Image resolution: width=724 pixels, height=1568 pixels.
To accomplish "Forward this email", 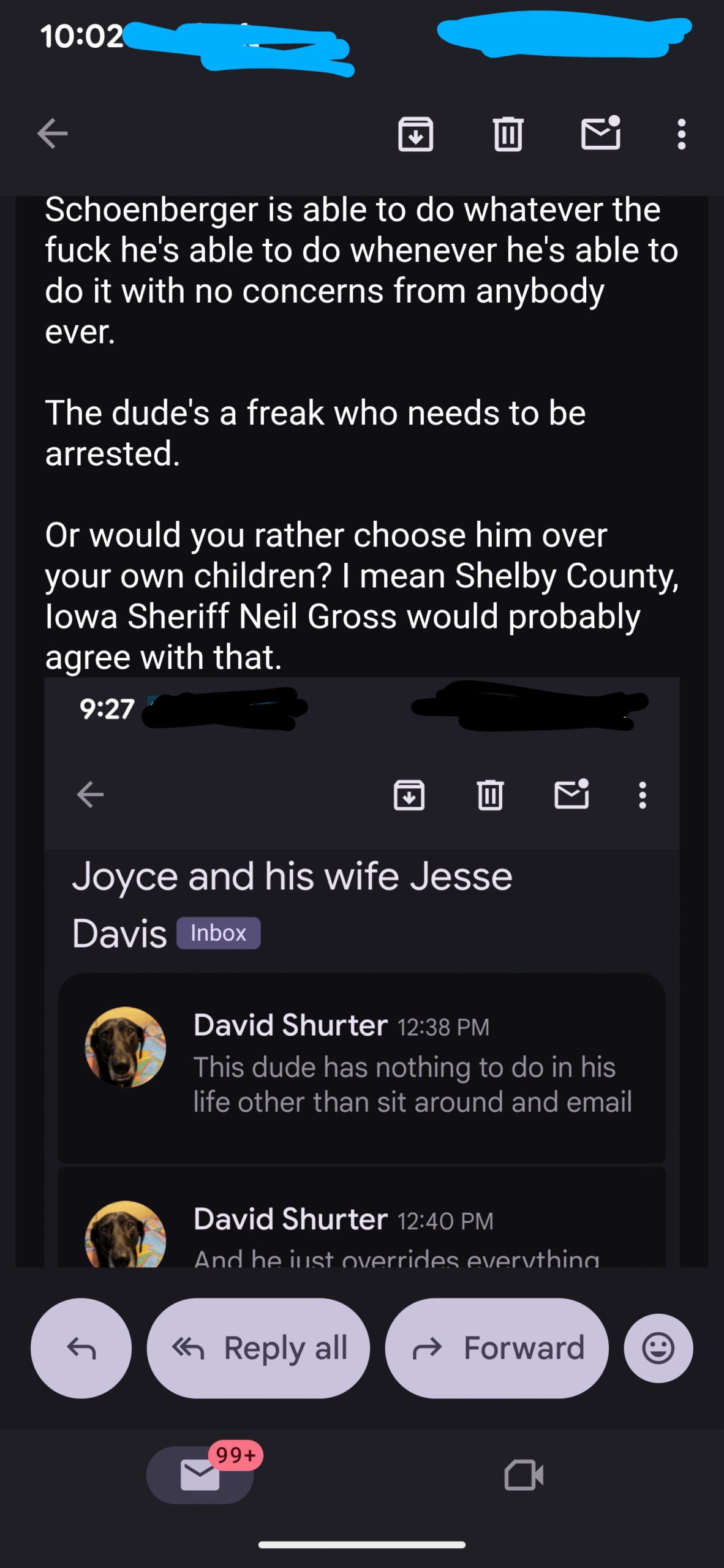I will (497, 1347).
